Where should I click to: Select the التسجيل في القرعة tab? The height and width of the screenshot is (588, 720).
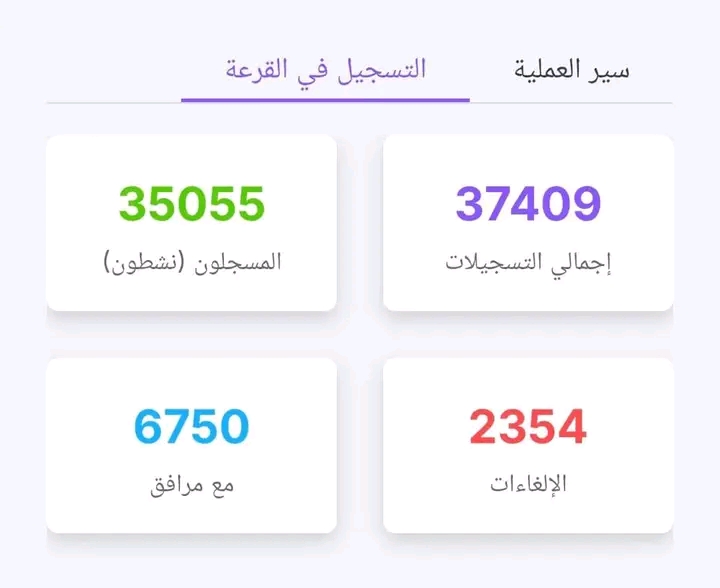[326, 71]
